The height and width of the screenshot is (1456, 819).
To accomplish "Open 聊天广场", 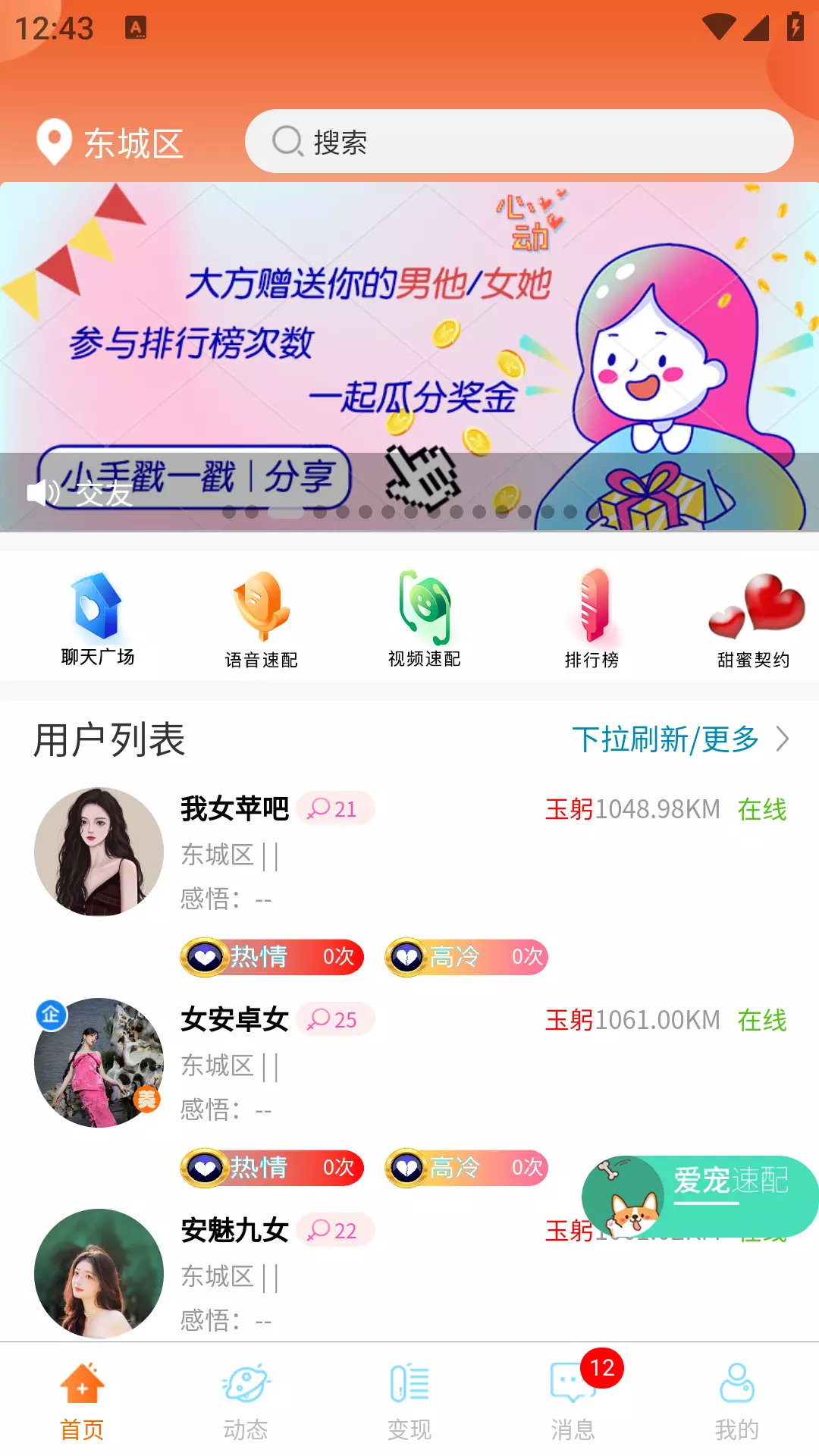I will point(98,619).
